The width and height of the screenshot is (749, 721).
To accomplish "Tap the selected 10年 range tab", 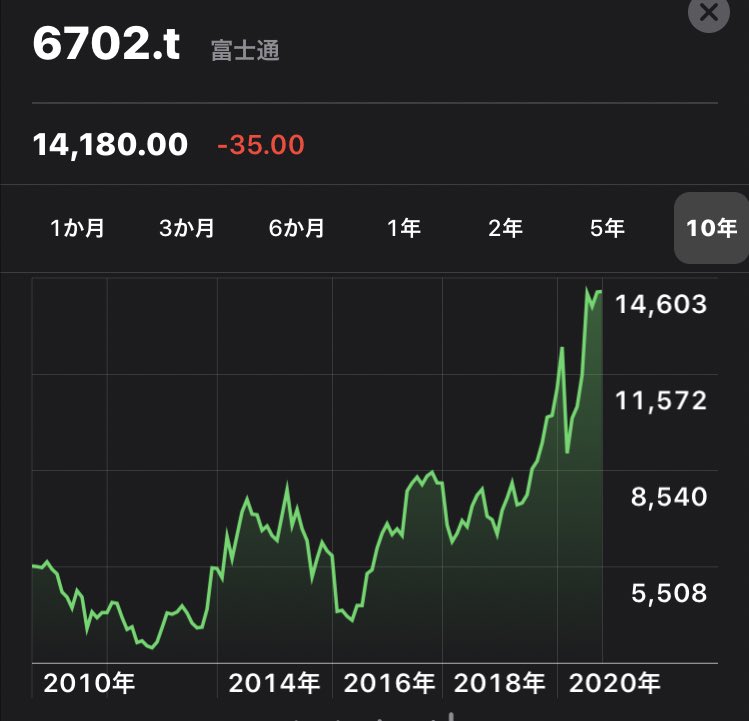I will click(711, 228).
